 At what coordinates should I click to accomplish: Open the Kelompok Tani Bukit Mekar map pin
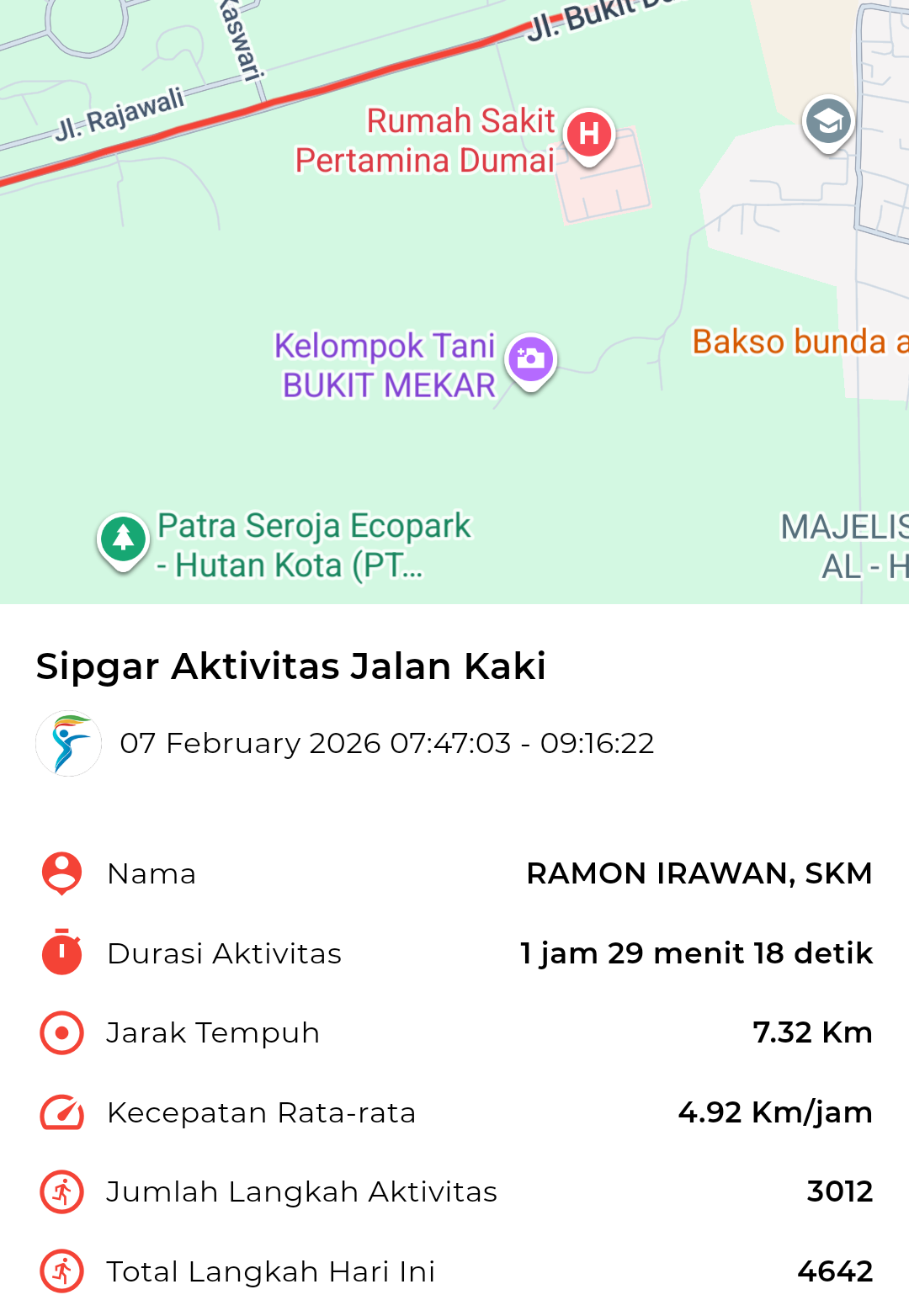530,360
